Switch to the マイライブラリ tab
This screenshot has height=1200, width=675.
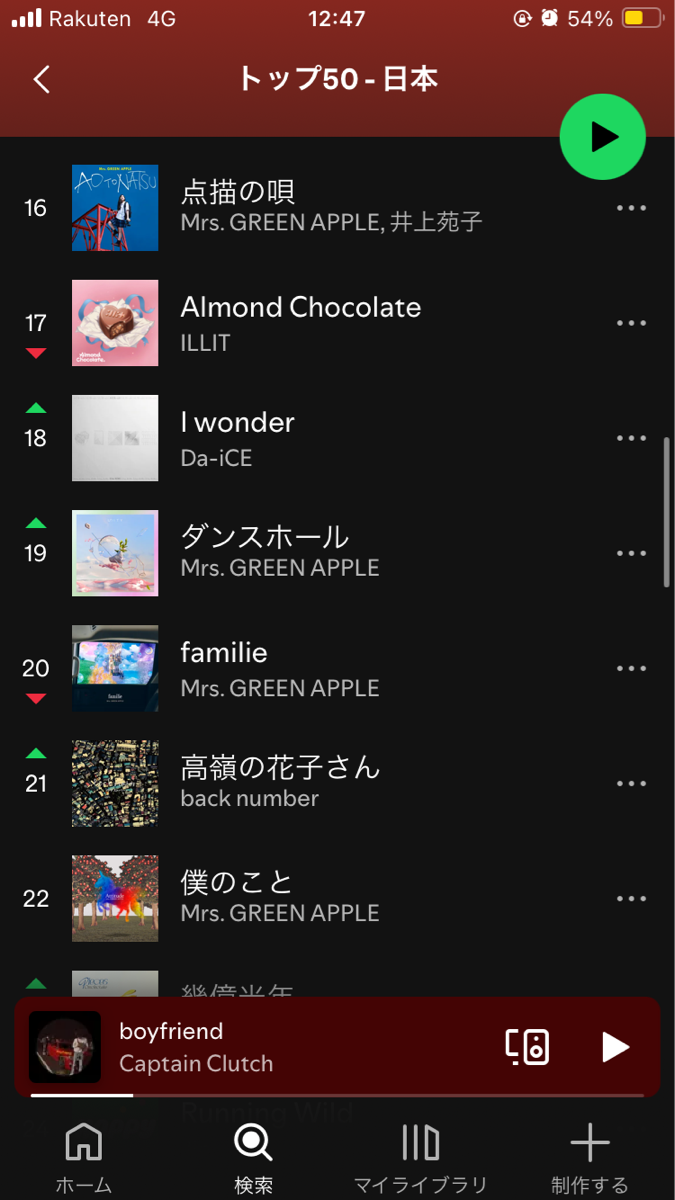point(420,1158)
